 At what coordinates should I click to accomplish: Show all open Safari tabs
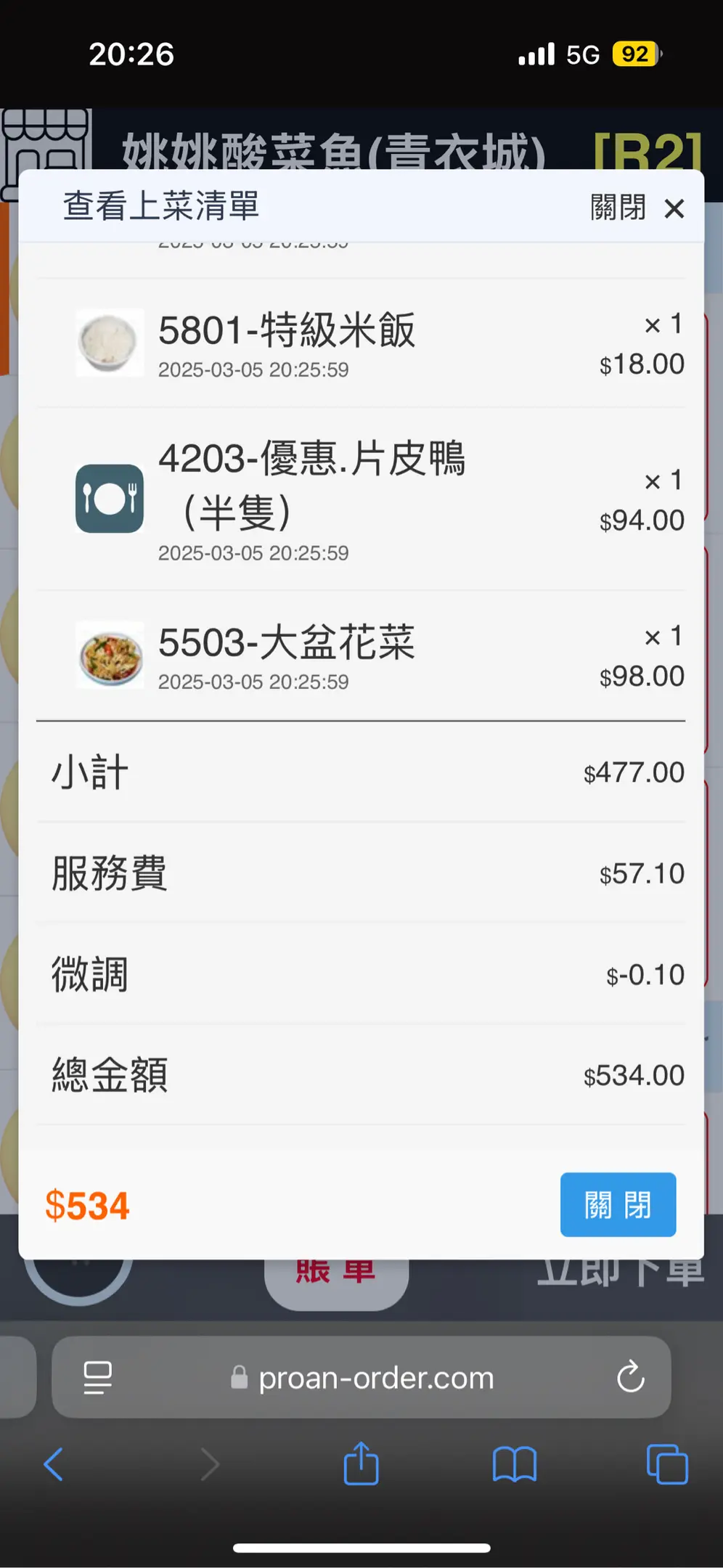pyautogui.click(x=666, y=1464)
